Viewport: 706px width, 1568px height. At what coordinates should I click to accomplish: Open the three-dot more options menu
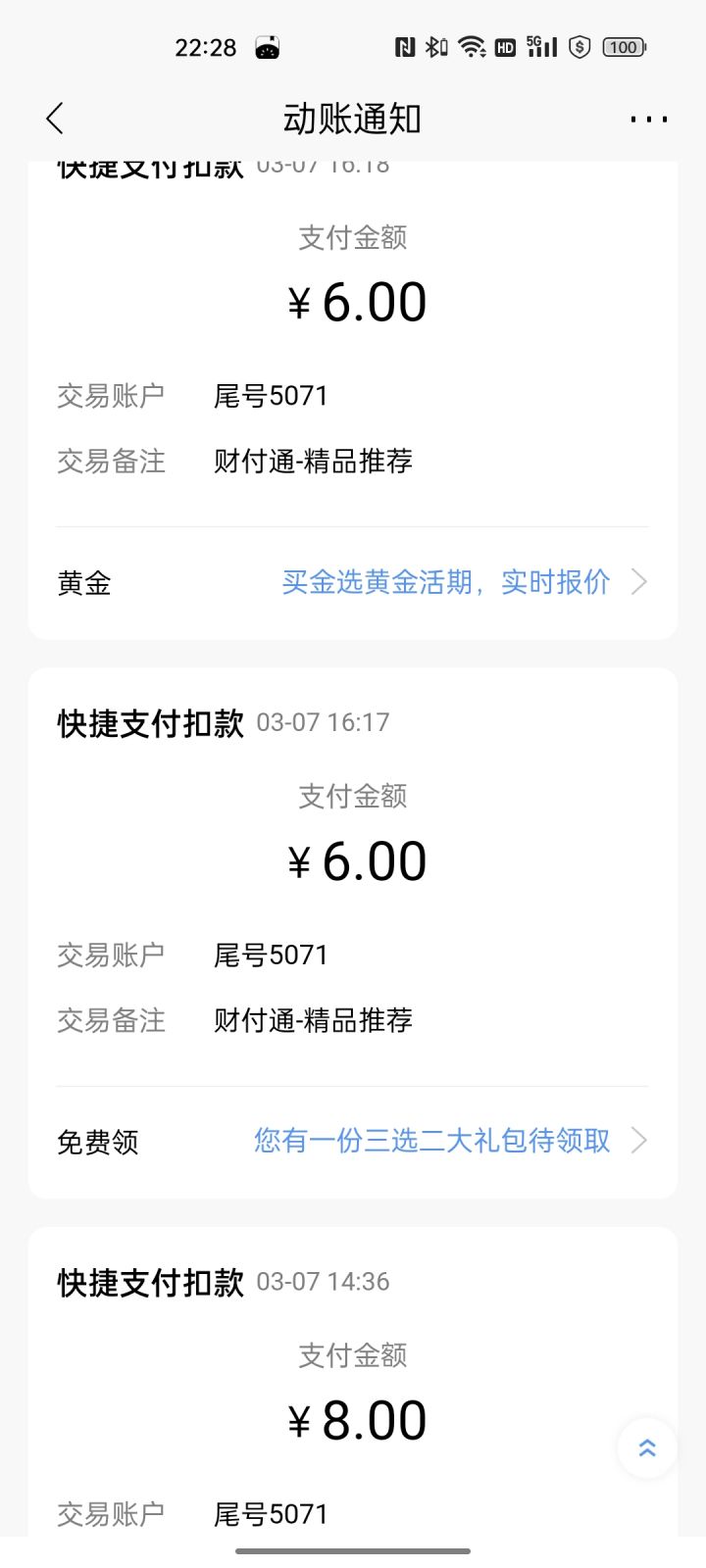pos(649,120)
